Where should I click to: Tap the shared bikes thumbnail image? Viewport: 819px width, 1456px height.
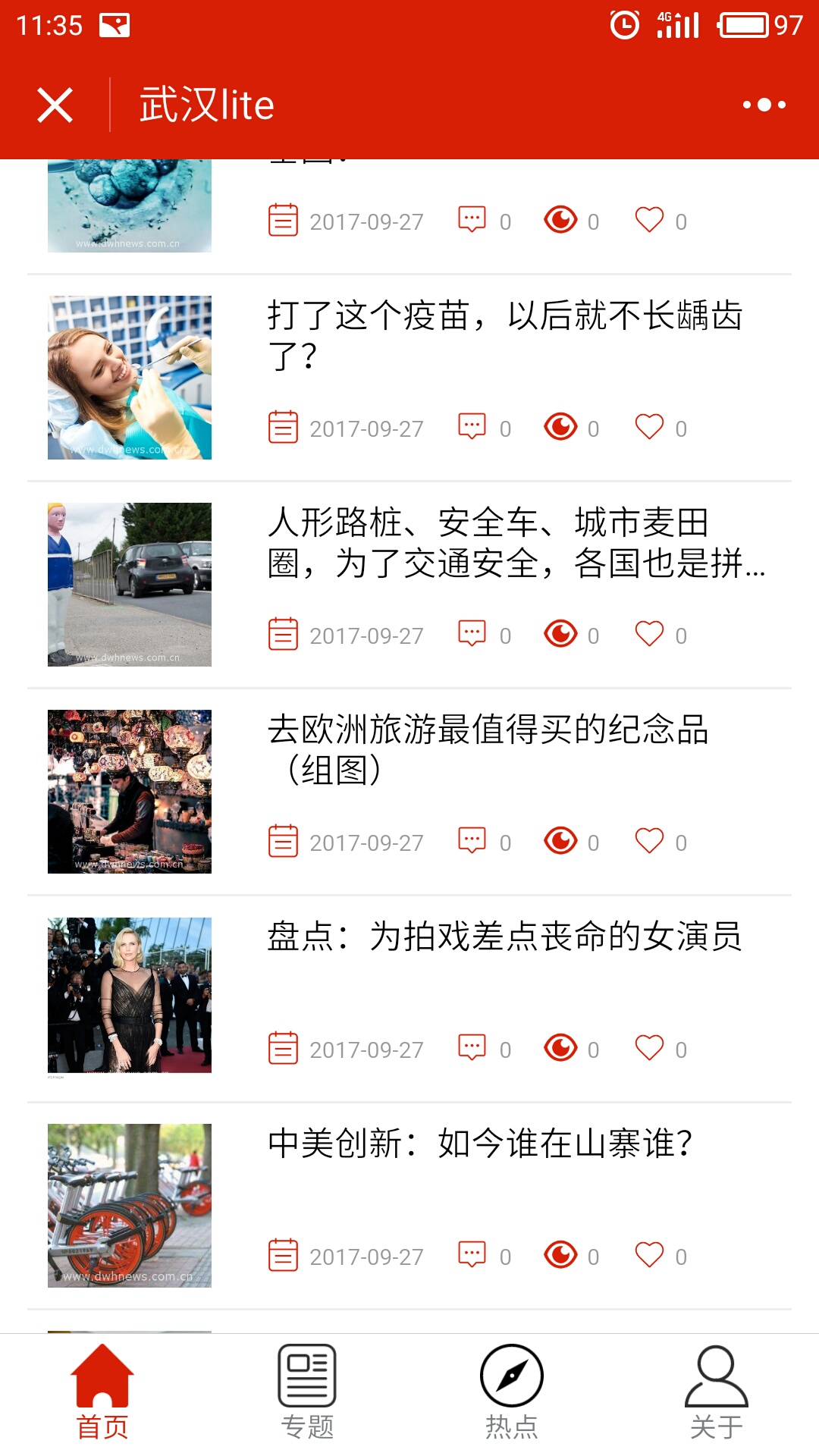[x=130, y=1206]
